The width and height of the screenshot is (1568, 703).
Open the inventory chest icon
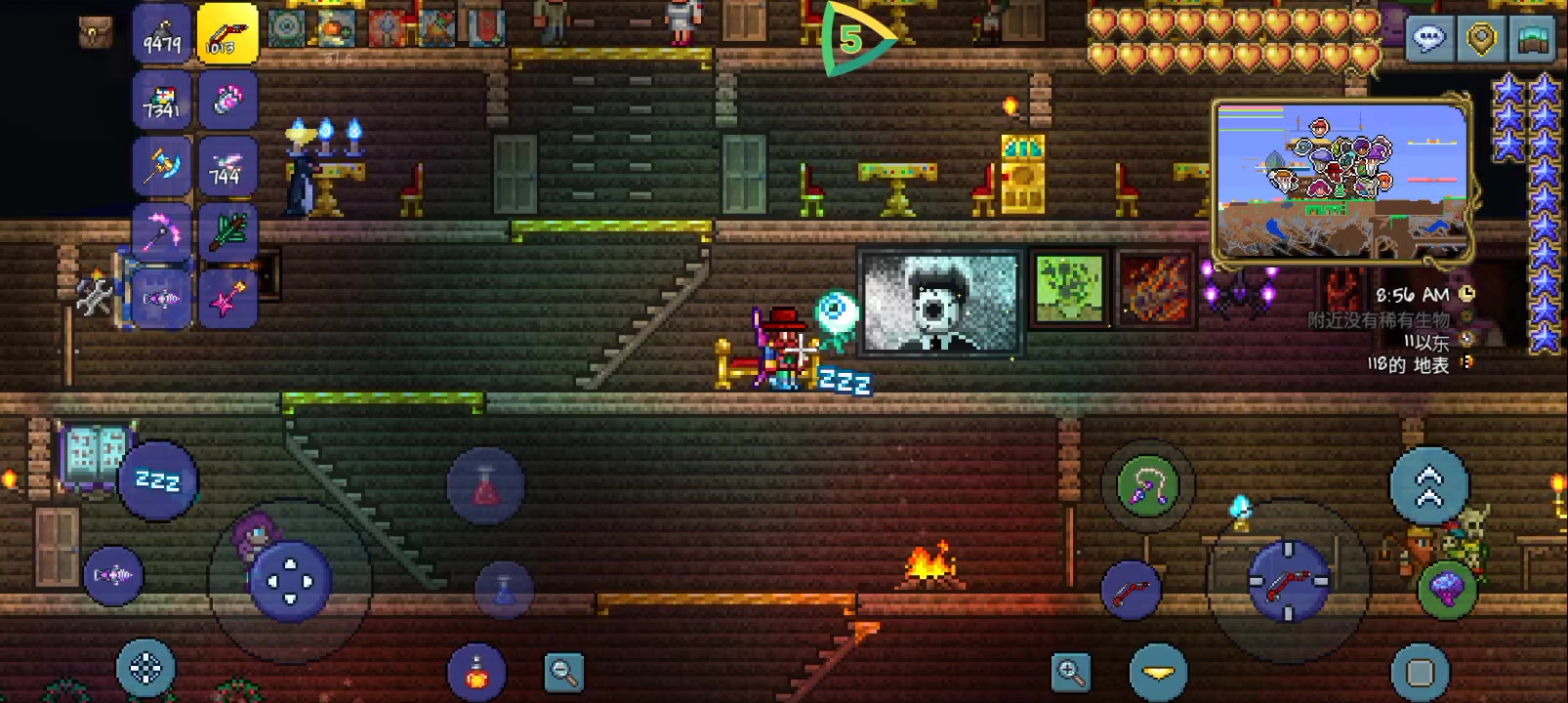pos(95,32)
